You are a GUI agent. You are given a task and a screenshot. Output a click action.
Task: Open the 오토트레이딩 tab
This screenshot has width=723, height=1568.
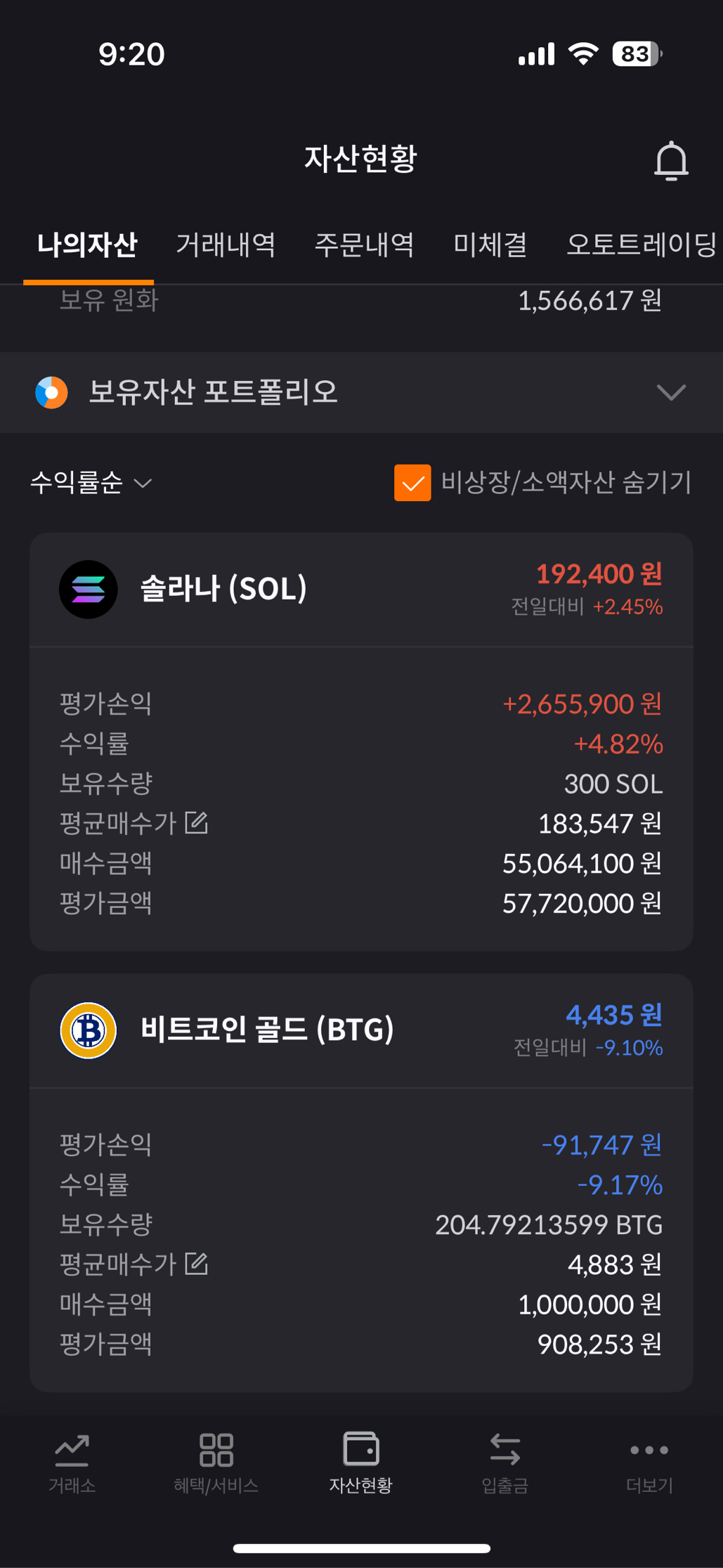pos(641,246)
